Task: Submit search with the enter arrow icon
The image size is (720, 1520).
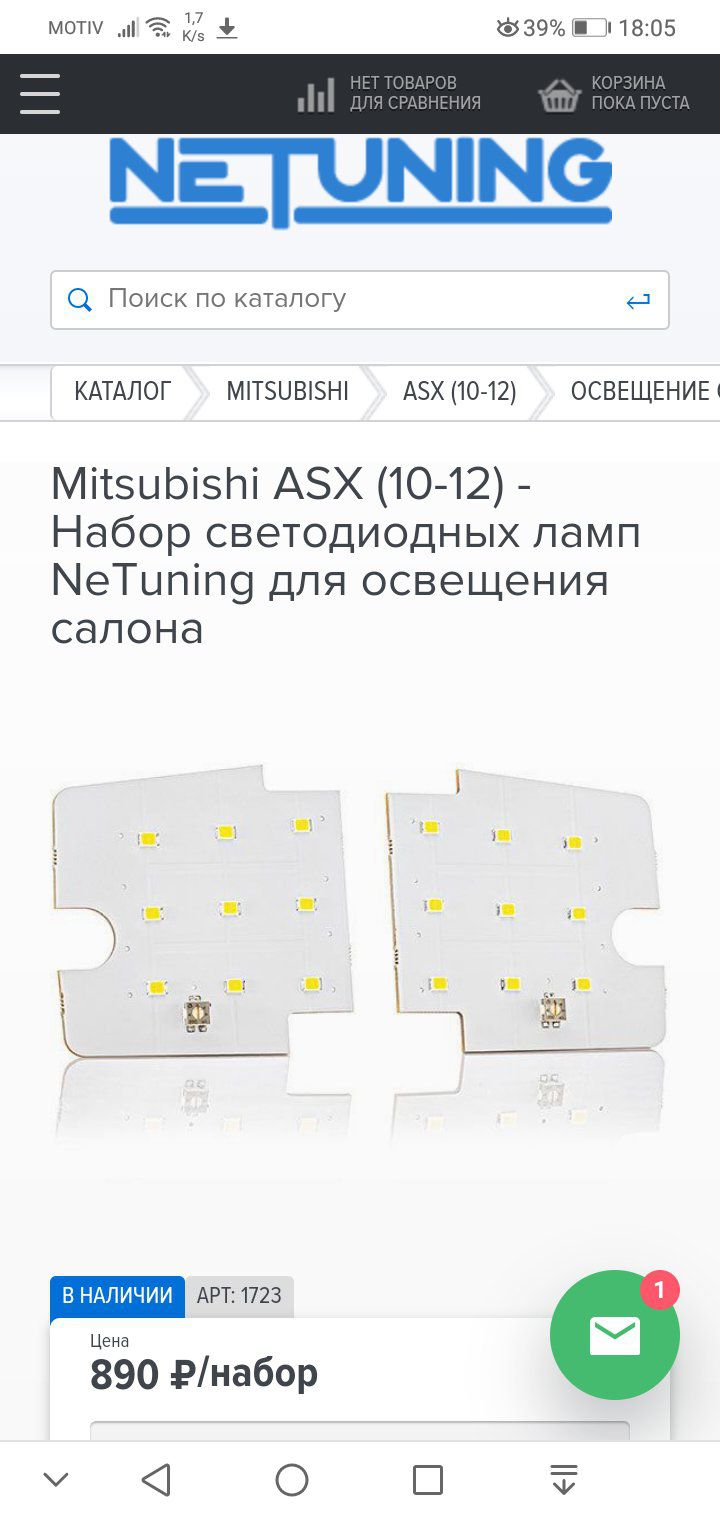Action: click(x=638, y=300)
